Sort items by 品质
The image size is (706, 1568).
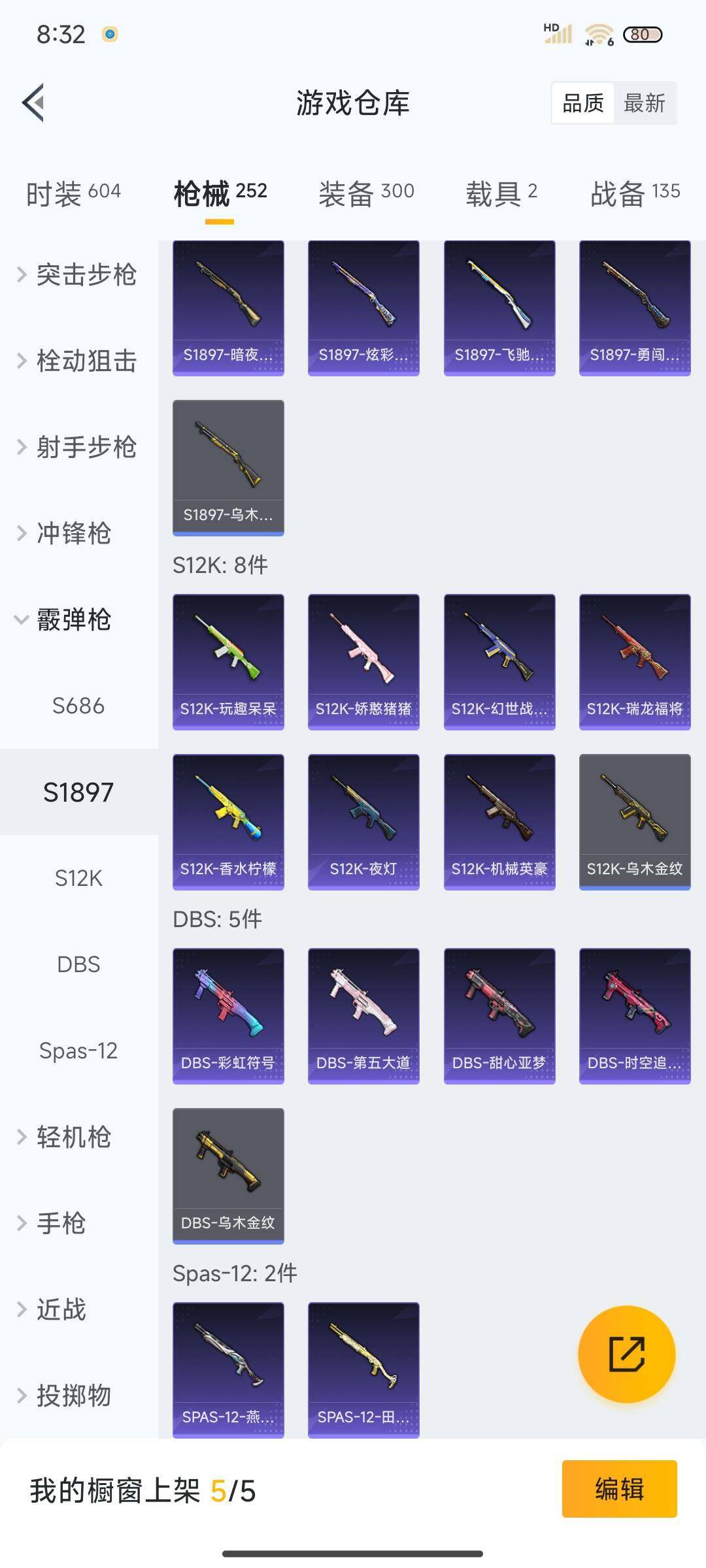583,103
